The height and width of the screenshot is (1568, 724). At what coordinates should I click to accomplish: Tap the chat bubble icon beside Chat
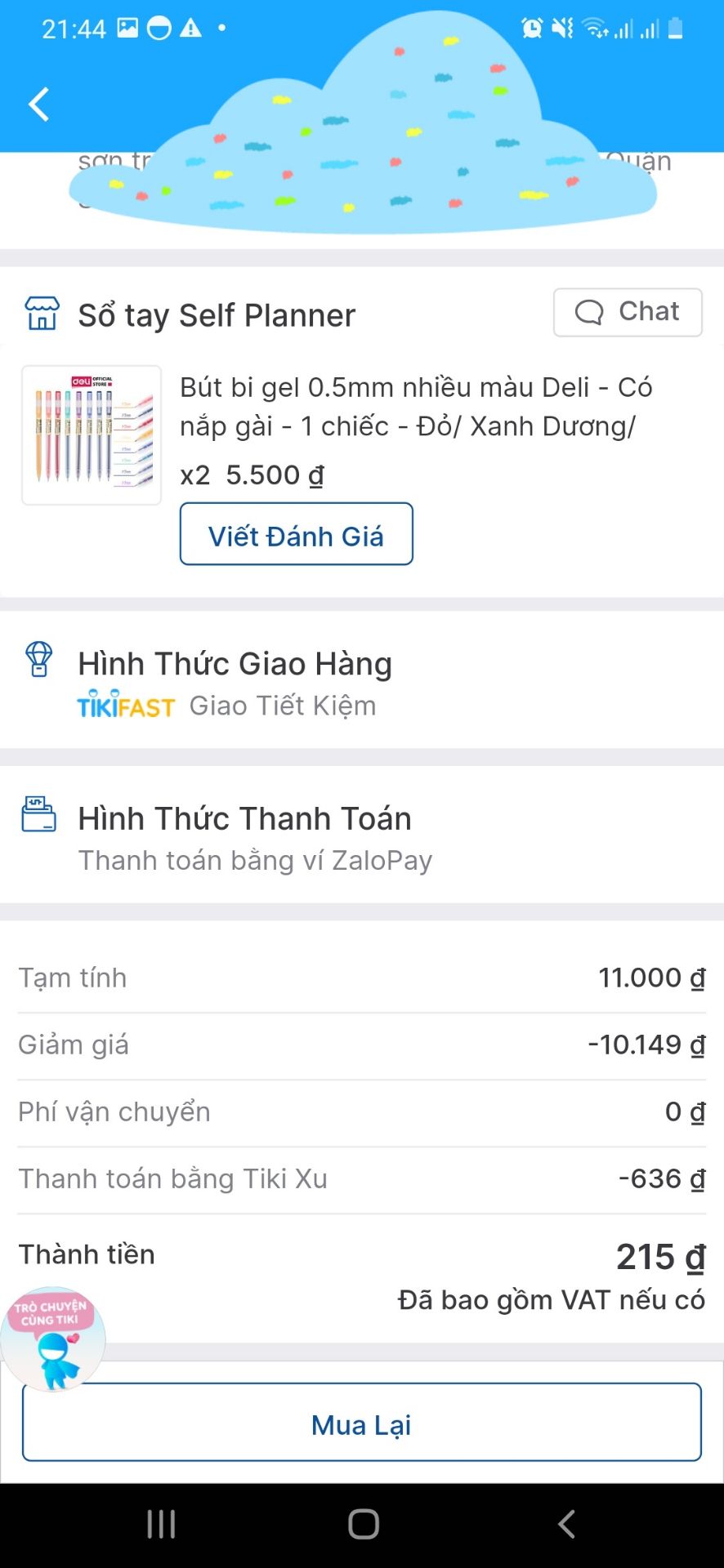[x=588, y=312]
